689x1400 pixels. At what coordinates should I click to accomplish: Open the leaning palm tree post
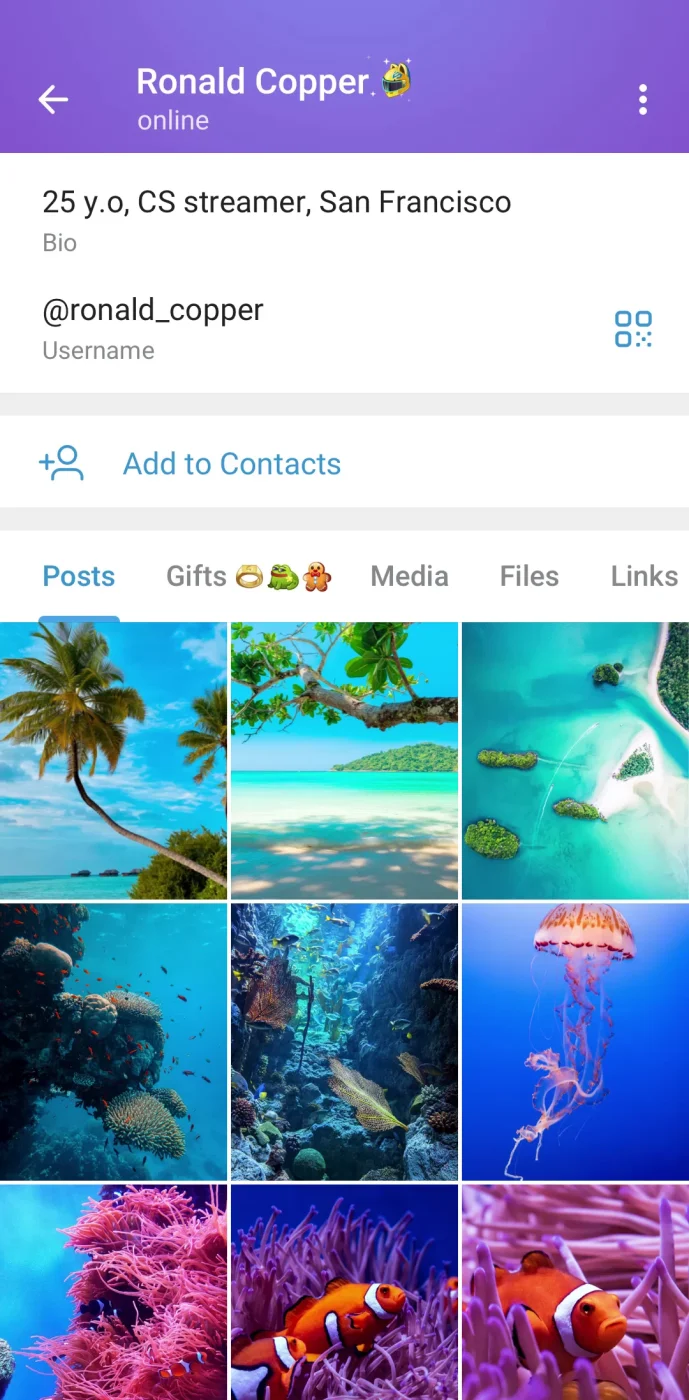tap(113, 760)
